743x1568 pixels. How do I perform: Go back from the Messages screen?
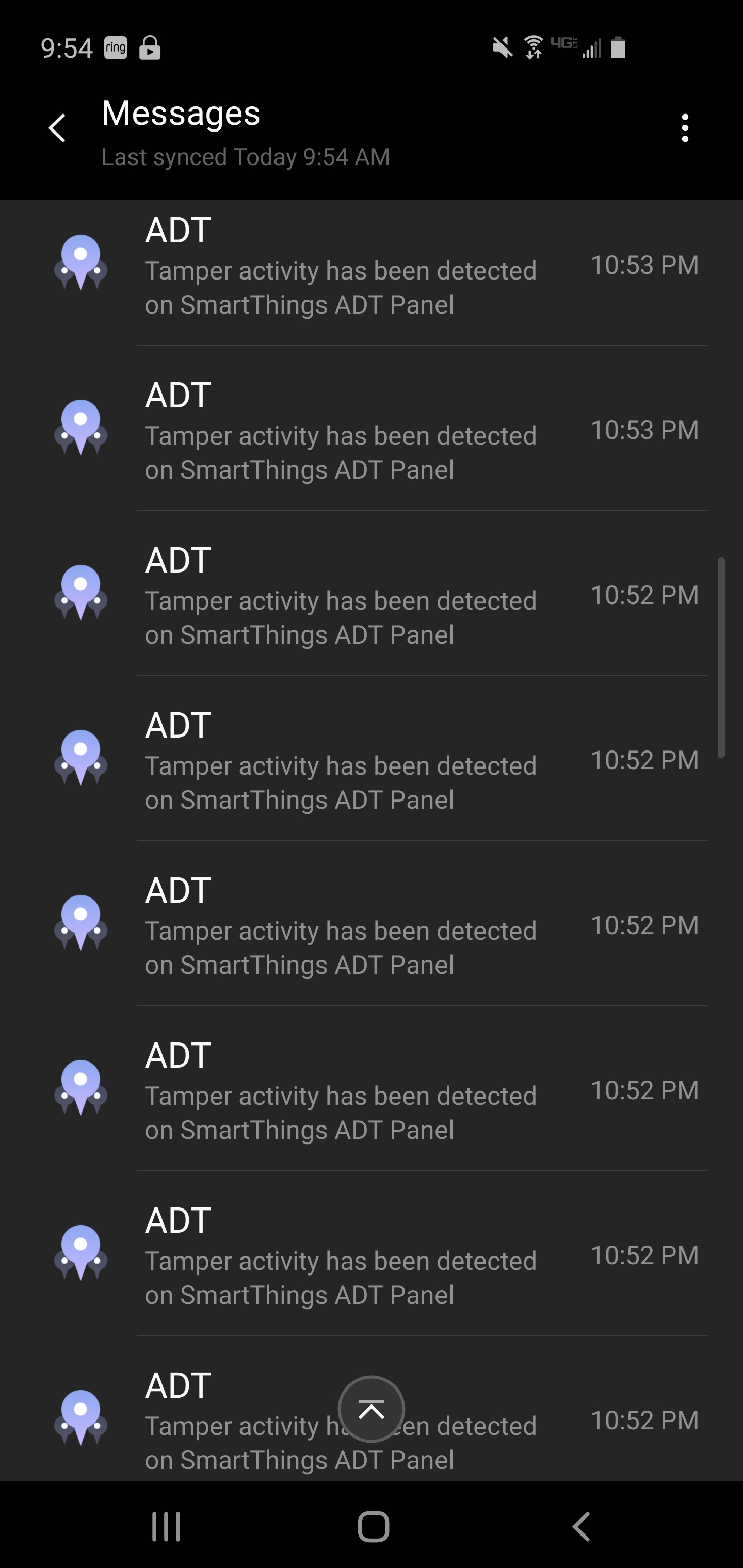click(57, 128)
